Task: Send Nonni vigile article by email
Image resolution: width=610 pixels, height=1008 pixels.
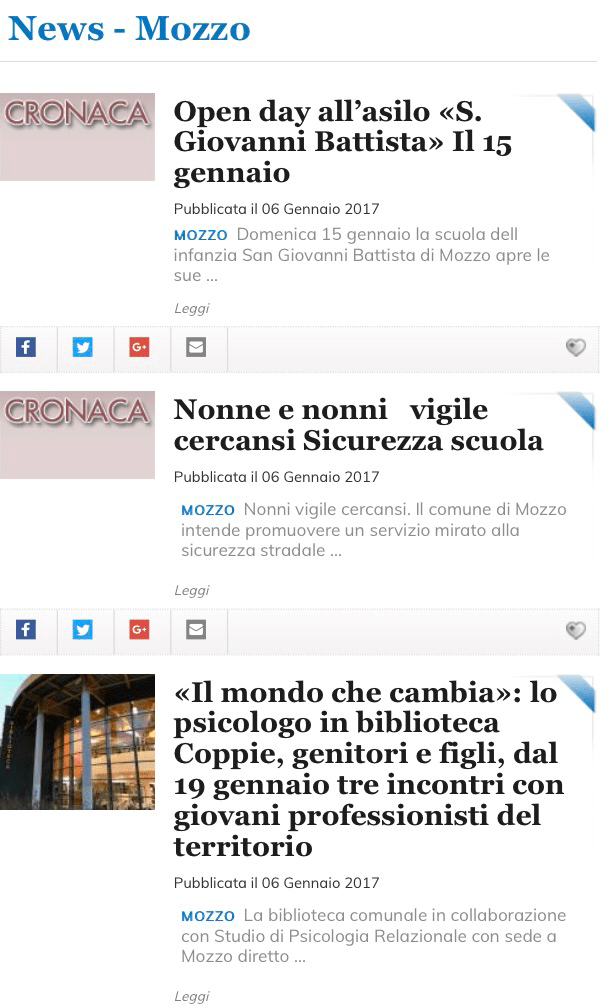Action: coord(197,630)
